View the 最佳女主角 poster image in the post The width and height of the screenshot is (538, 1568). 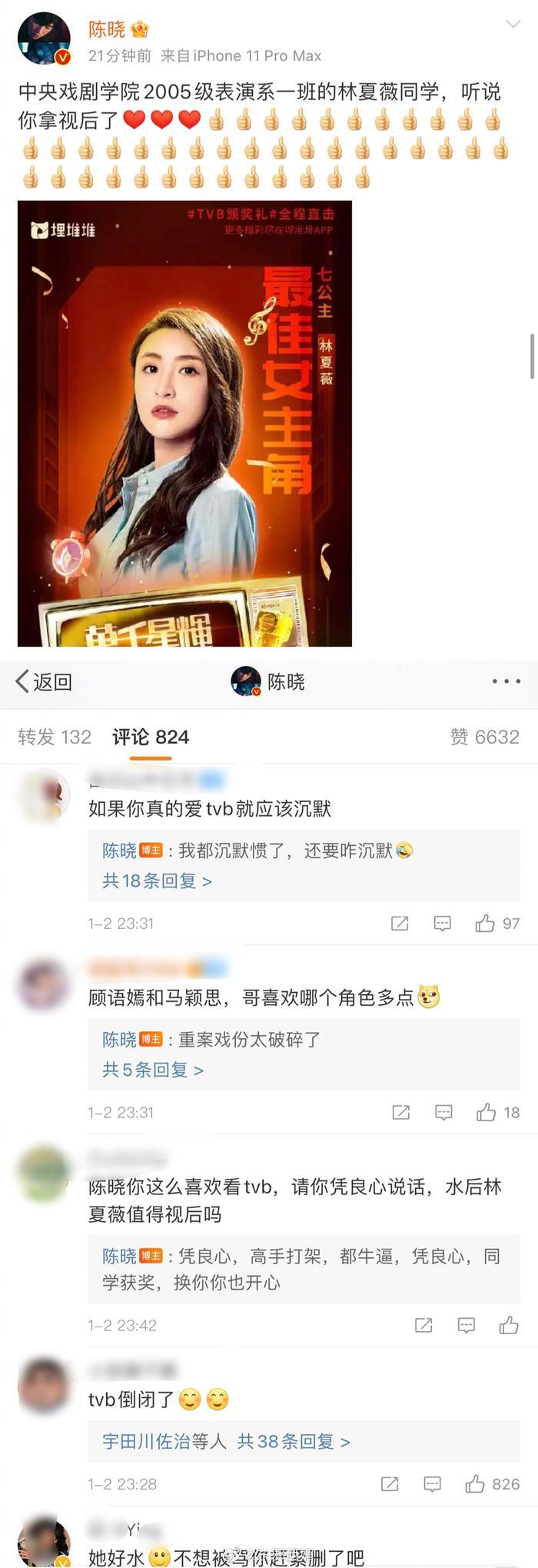click(x=184, y=423)
